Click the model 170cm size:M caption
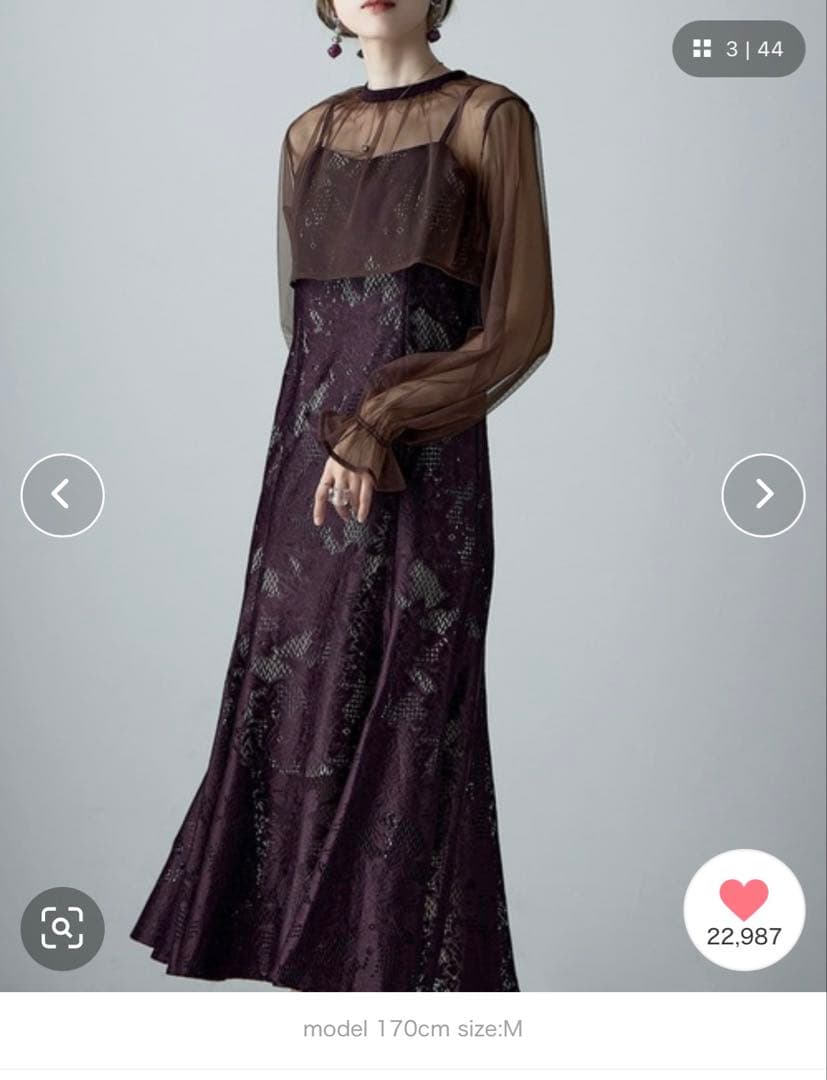The width and height of the screenshot is (827, 1080). (413, 1027)
